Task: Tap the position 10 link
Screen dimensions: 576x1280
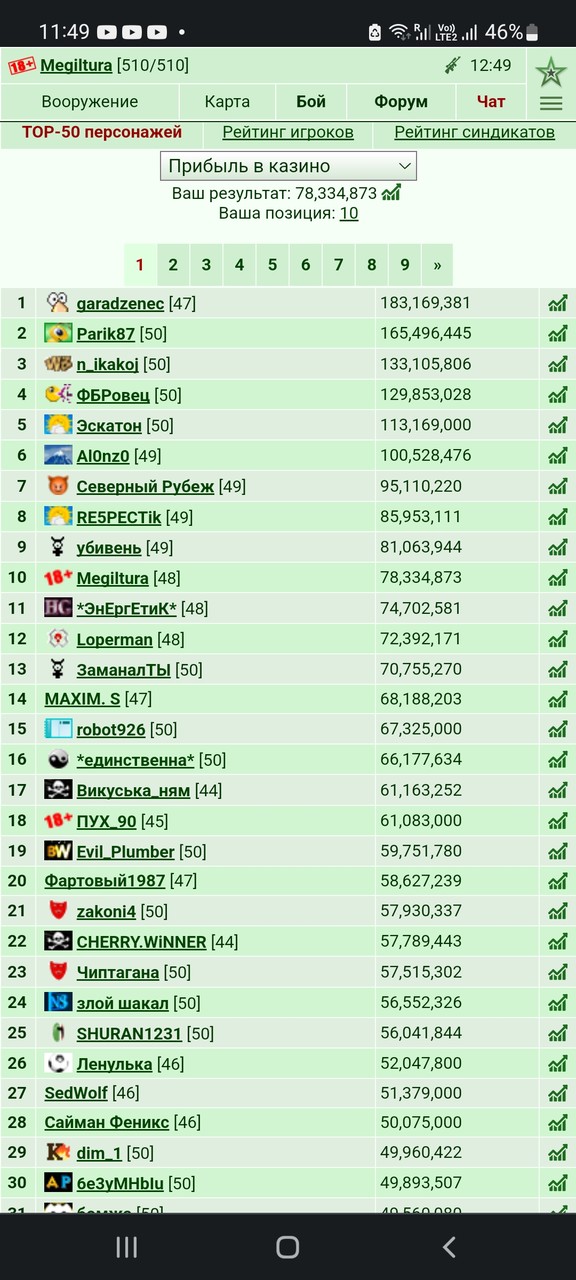Action: click(349, 213)
